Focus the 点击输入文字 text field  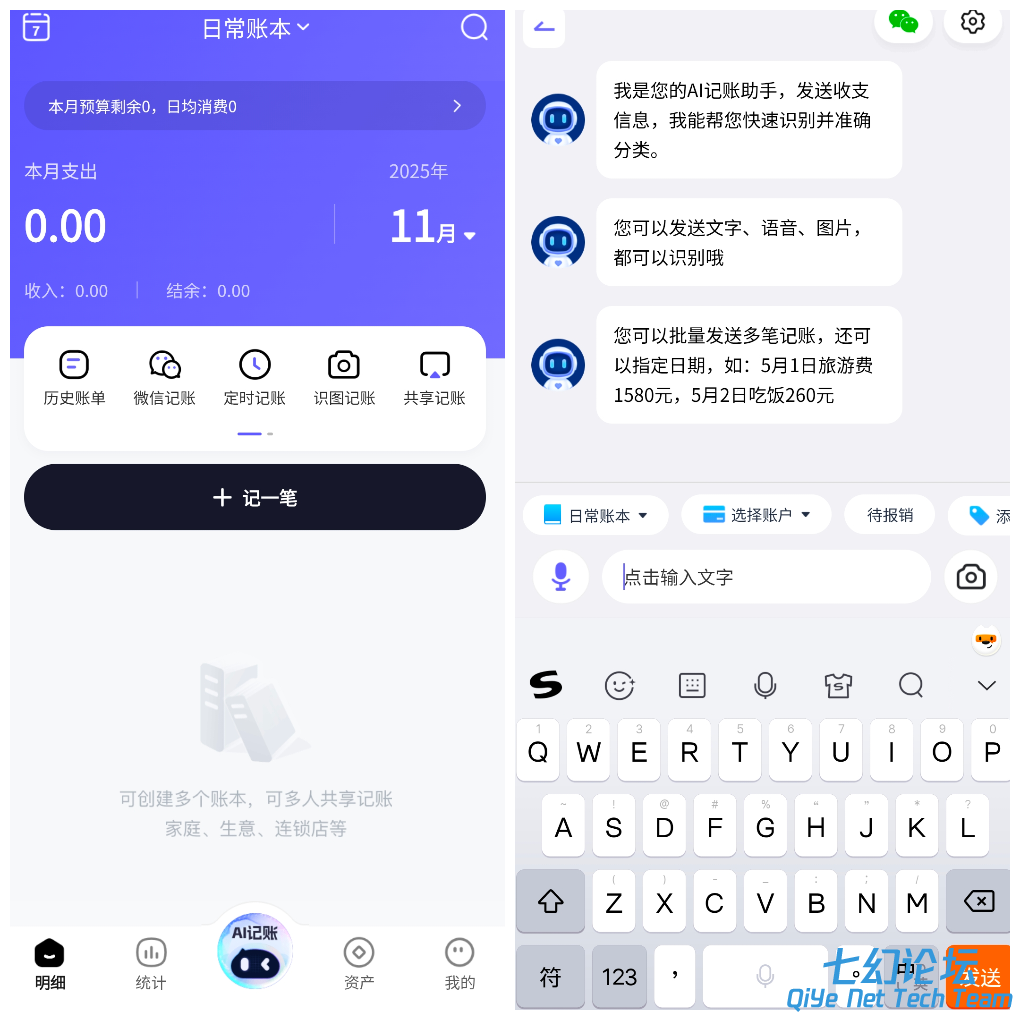[x=766, y=577]
